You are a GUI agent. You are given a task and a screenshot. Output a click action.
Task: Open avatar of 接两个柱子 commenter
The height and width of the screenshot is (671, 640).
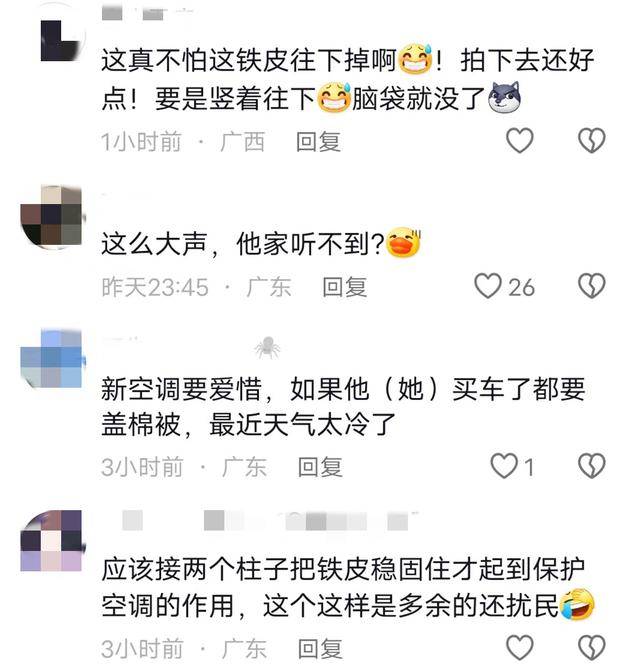pyautogui.click(x=52, y=540)
